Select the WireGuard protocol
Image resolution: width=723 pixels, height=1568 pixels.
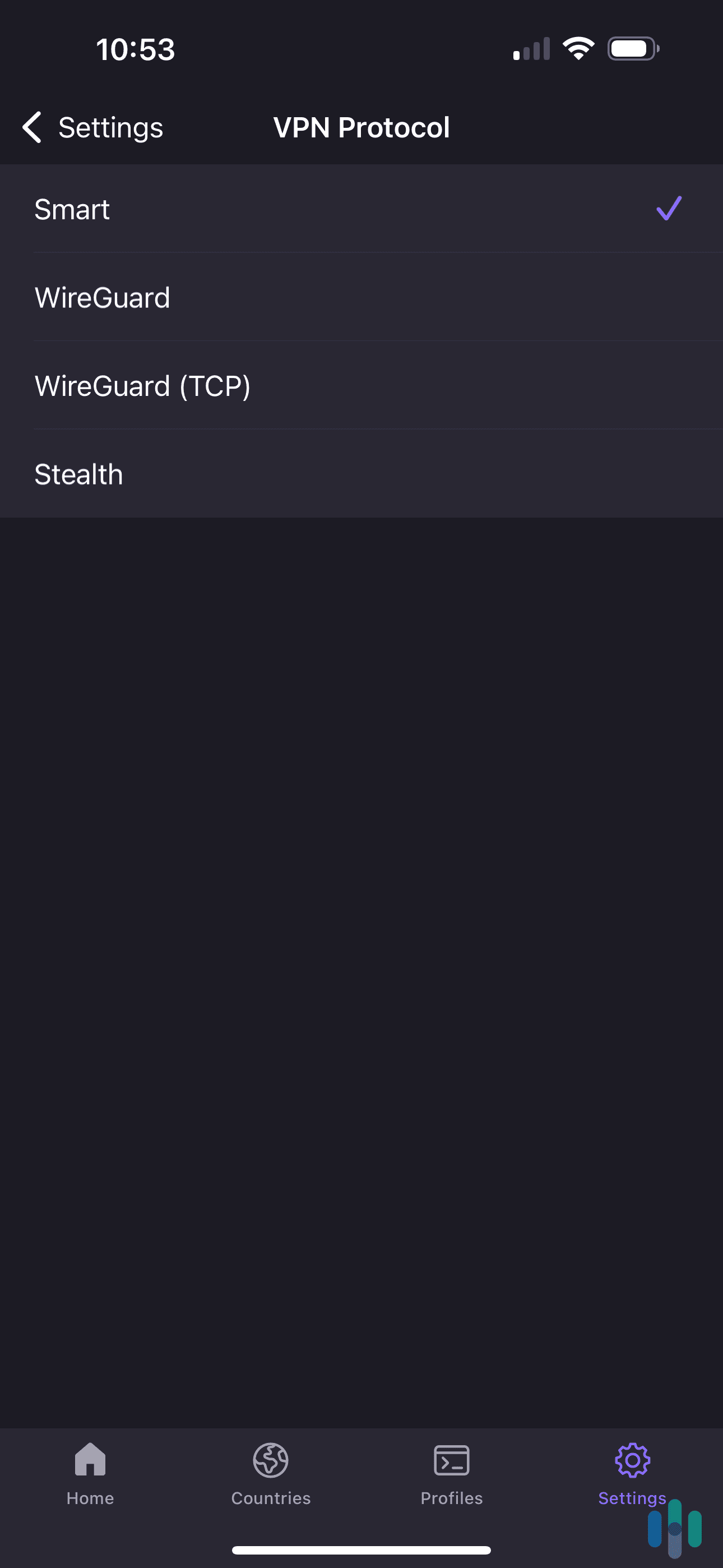pyautogui.click(x=361, y=297)
